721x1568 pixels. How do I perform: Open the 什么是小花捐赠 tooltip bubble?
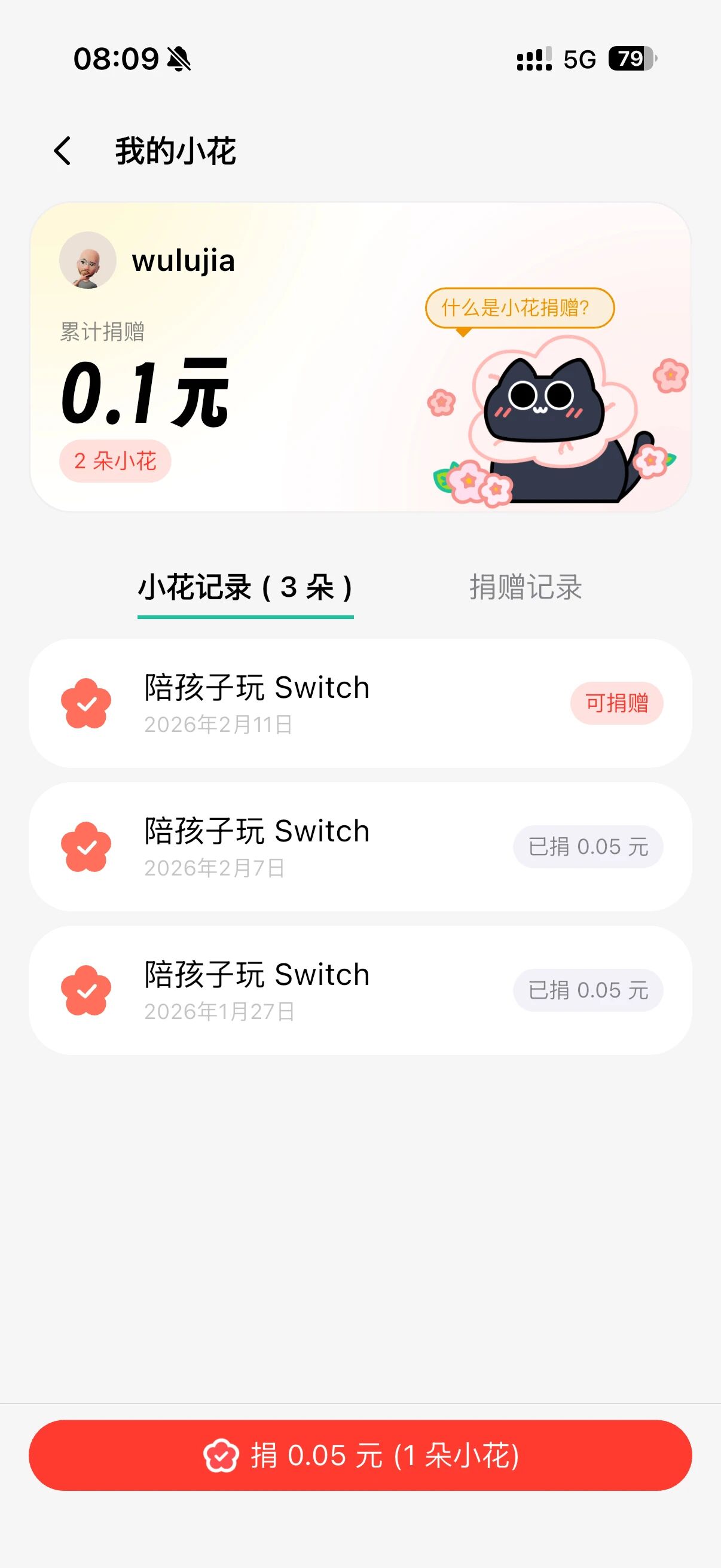click(520, 309)
